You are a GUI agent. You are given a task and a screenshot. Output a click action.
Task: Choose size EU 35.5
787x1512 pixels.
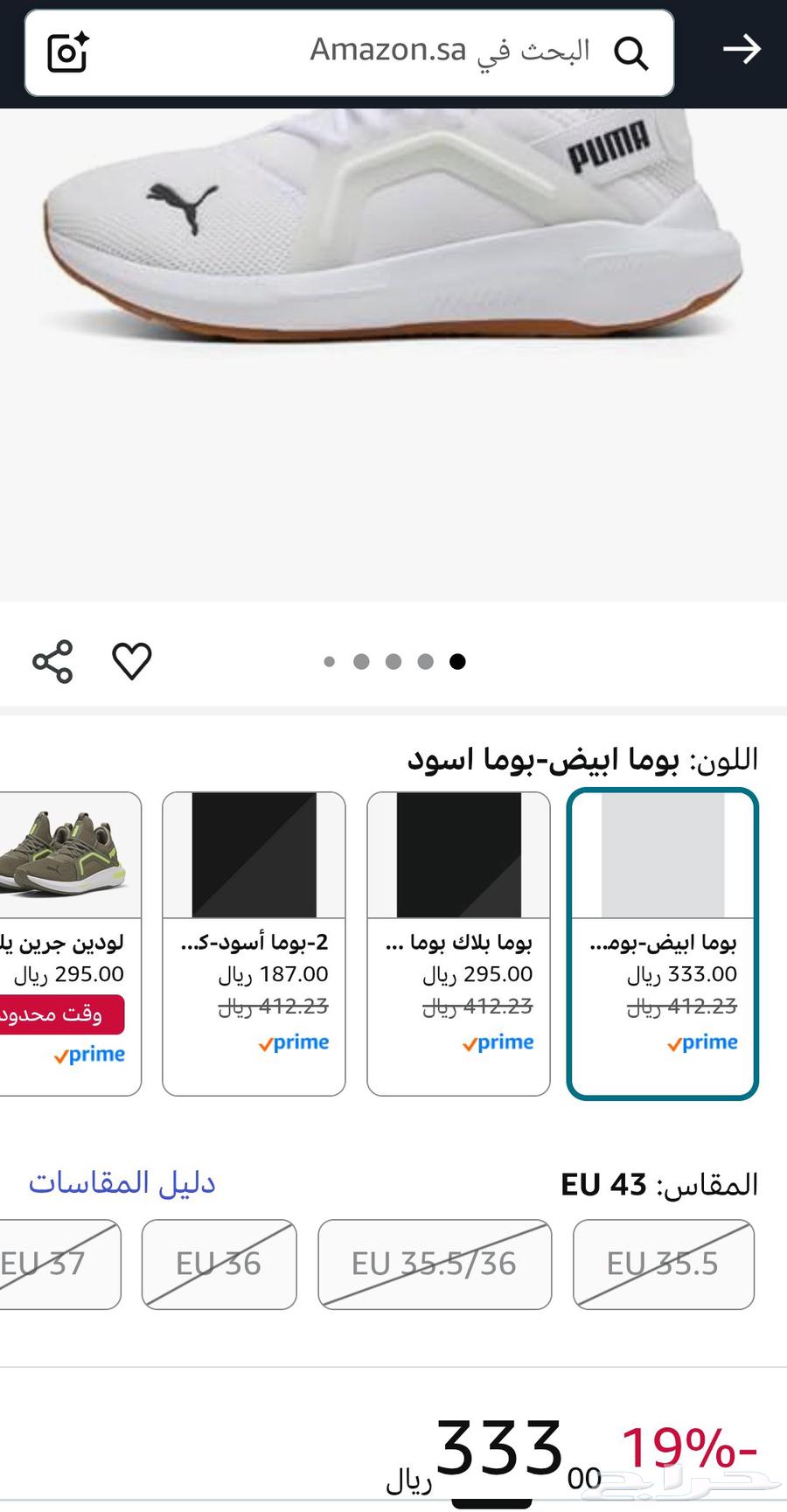click(x=663, y=1264)
